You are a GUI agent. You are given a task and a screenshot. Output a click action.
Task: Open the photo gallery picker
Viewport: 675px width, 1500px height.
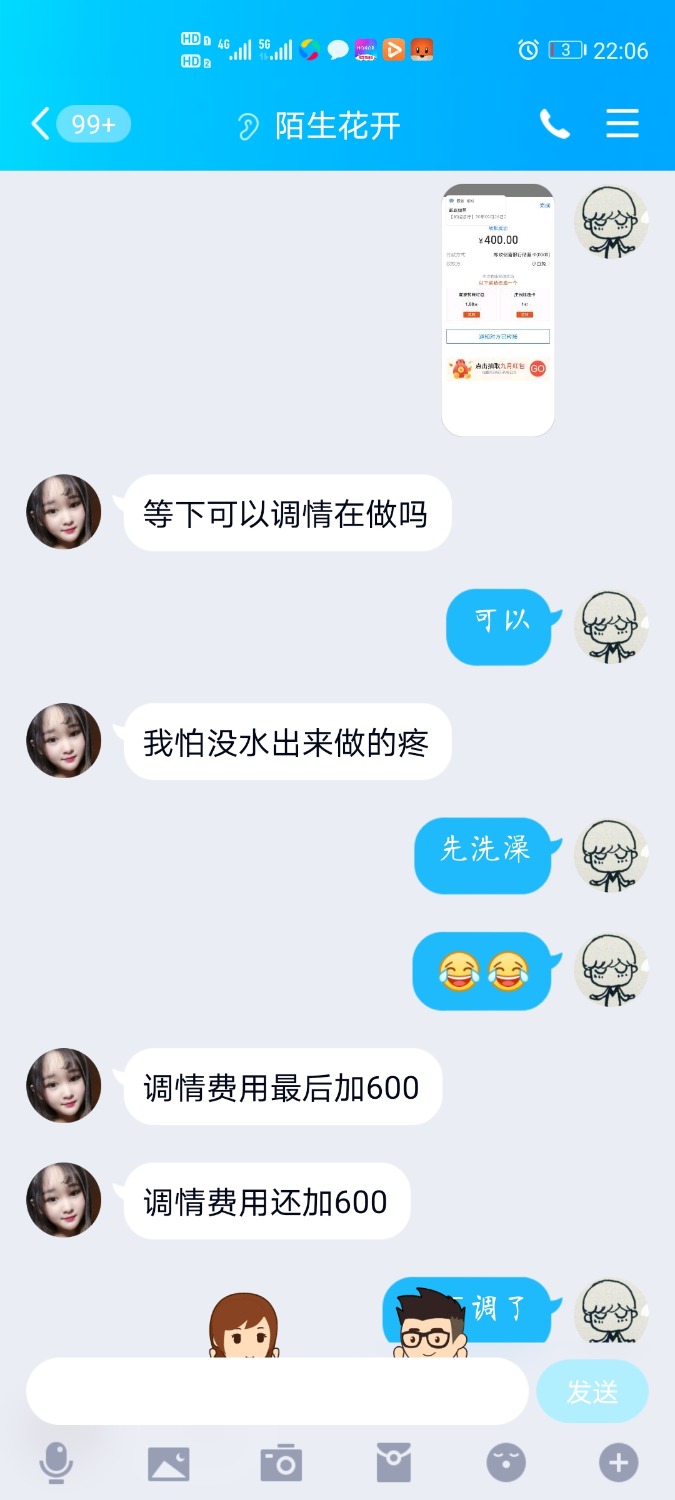(169, 1463)
